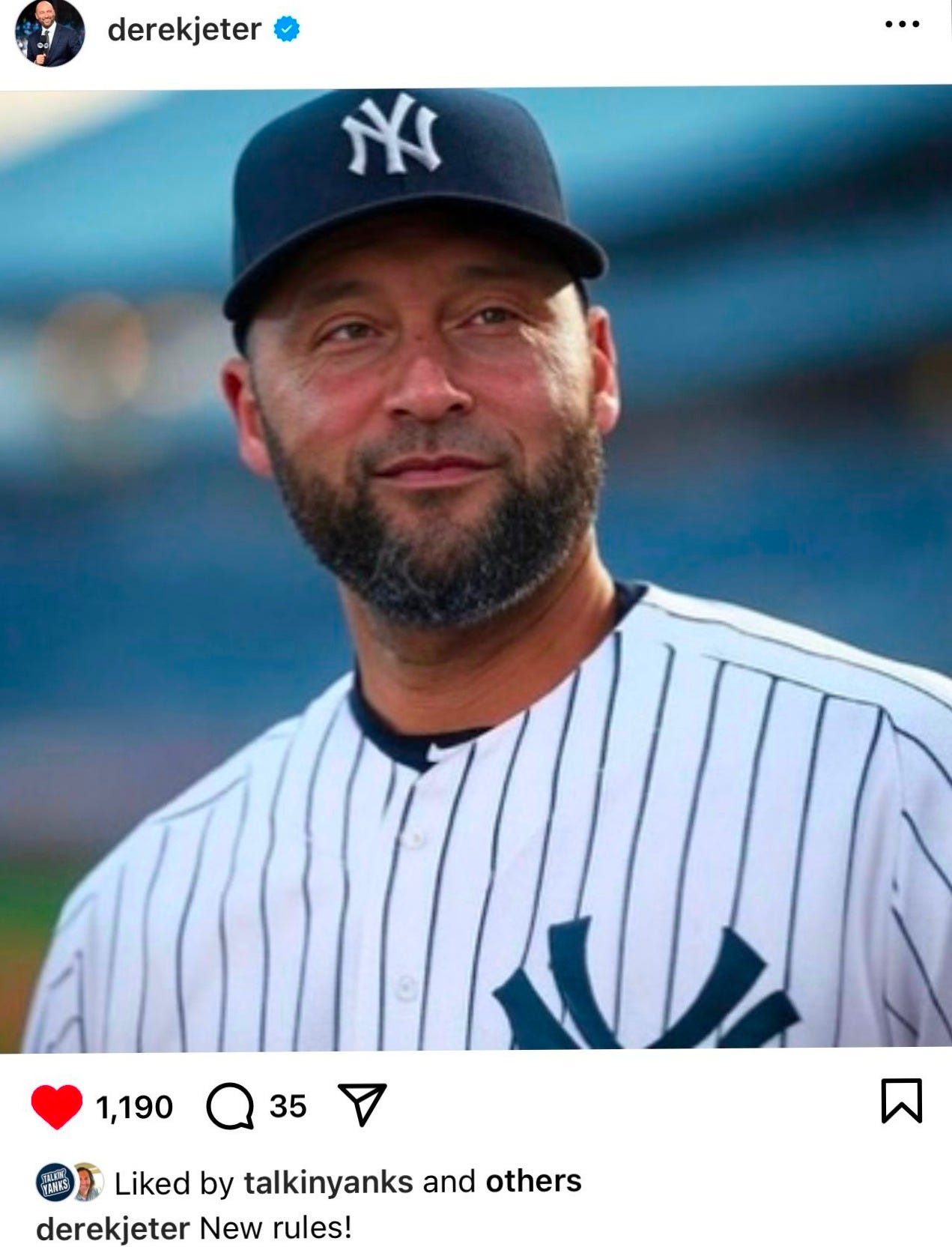Open the derekjeter username in header
The height and width of the screenshot is (1247, 952).
tap(184, 30)
